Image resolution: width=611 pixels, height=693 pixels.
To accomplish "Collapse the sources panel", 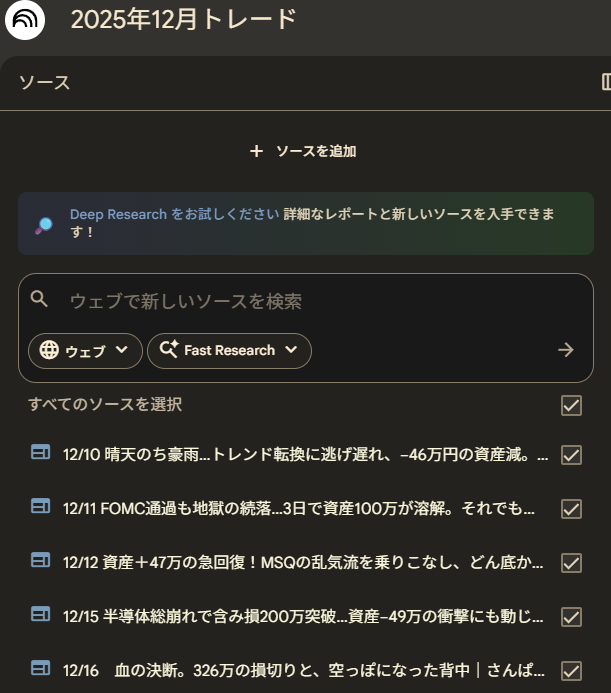I will click(605, 82).
